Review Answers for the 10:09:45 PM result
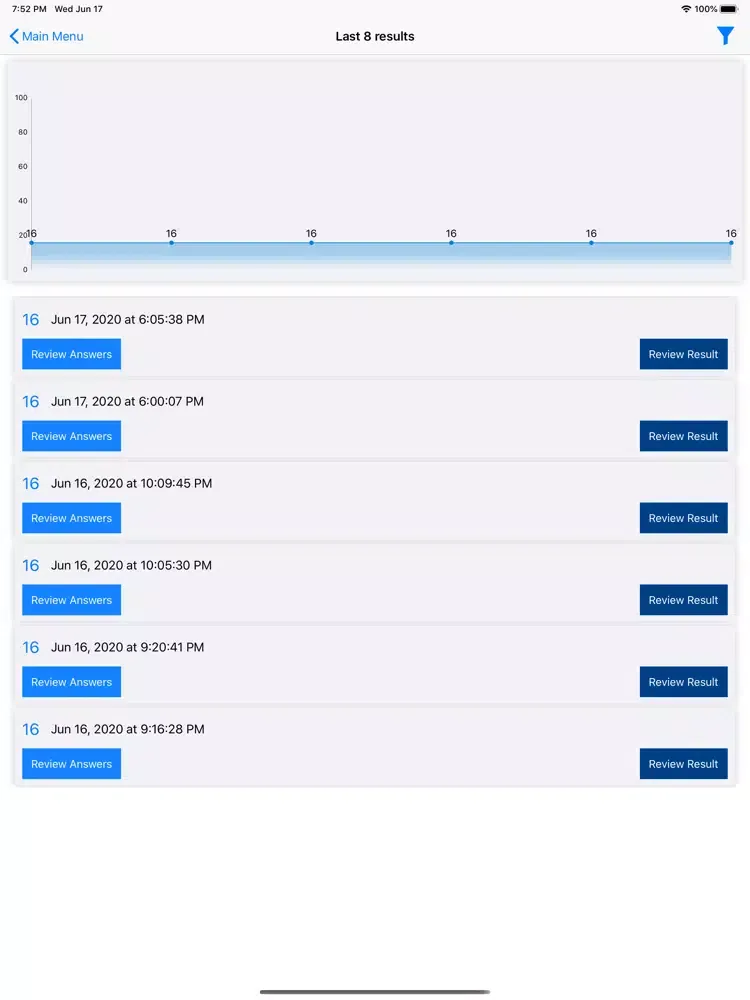 pos(71,518)
